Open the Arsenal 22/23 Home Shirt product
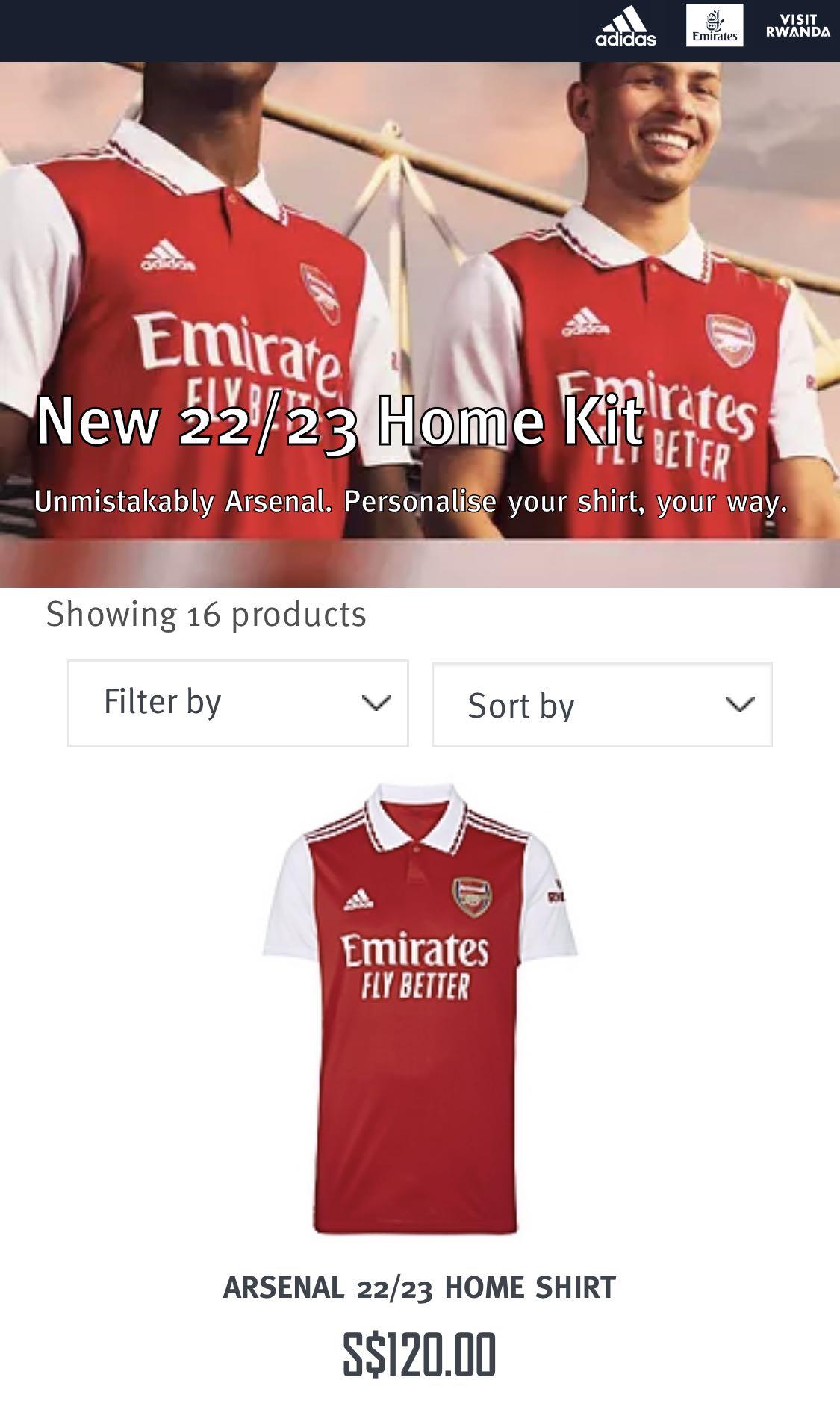Viewport: 840px width, 1401px height. click(419, 1010)
